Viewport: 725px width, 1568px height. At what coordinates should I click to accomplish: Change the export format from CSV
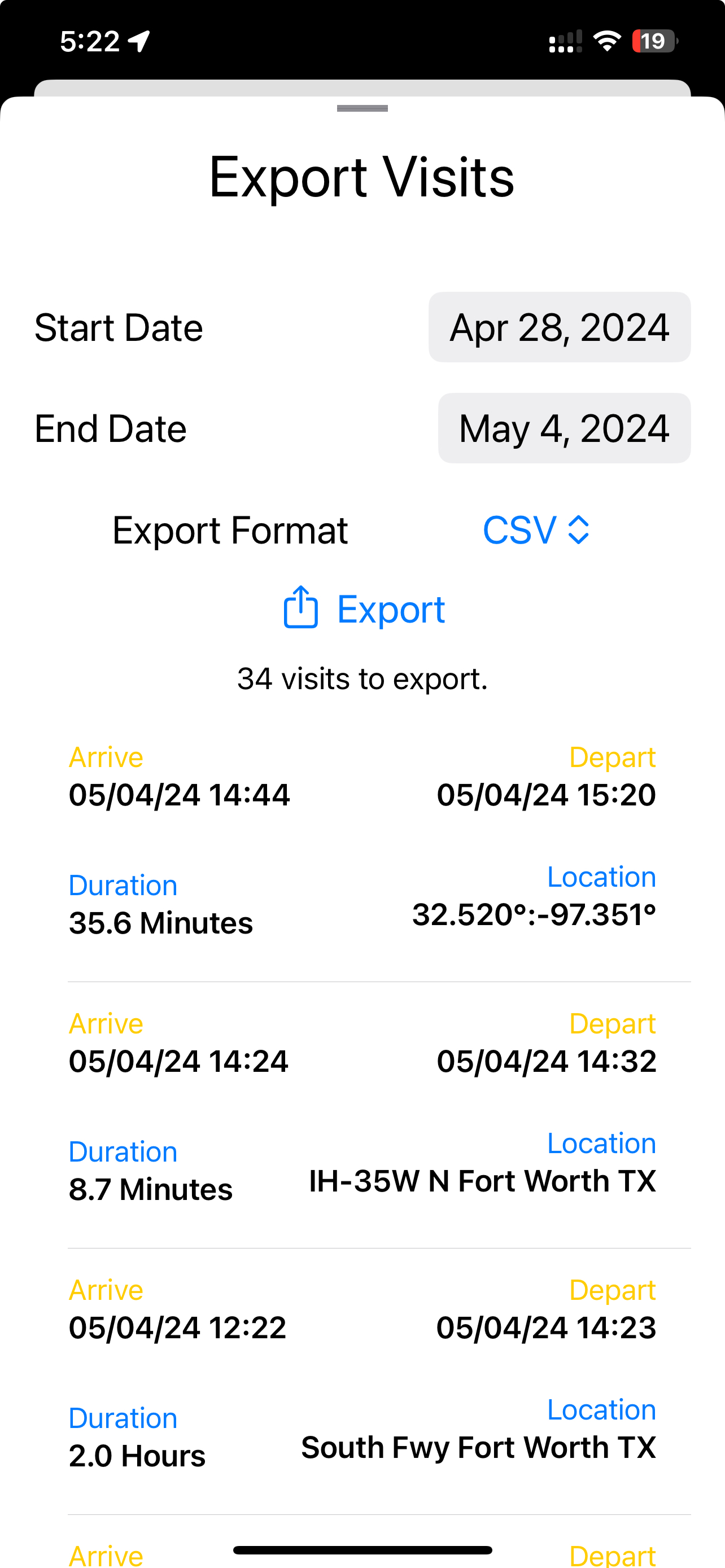coord(535,529)
